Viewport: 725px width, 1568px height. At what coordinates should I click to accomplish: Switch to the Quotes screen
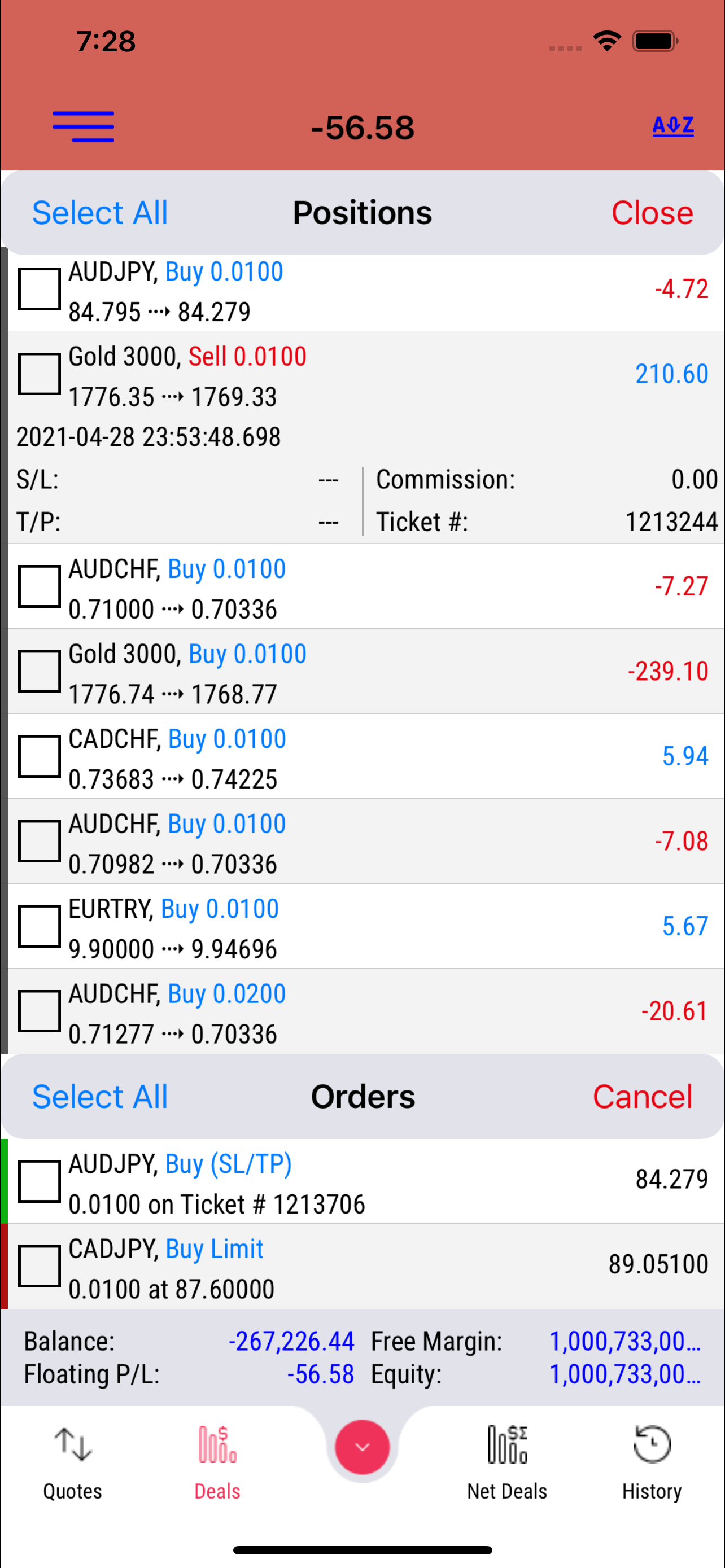coord(72,1461)
